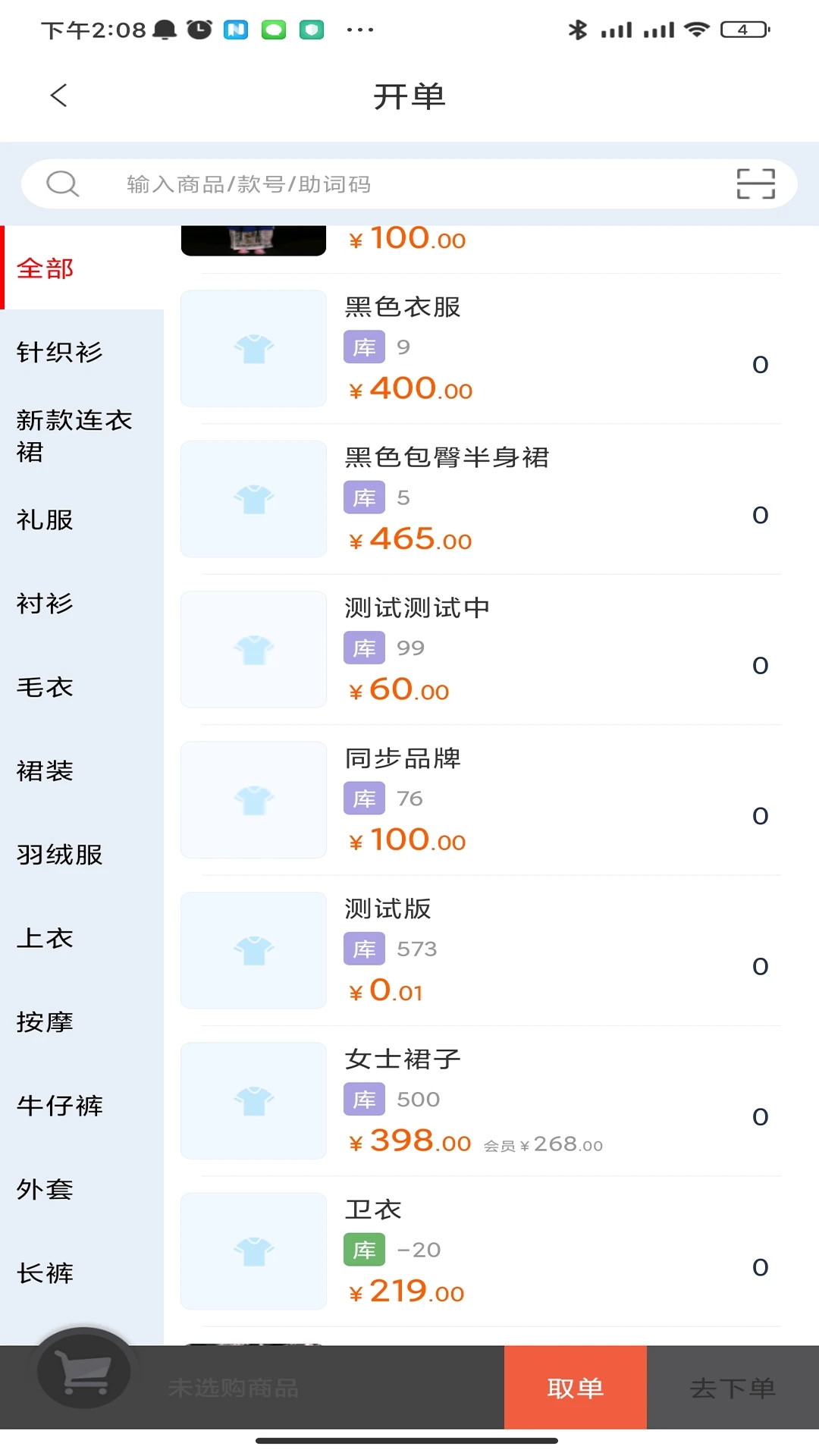Open the 羽绒服 category
This screenshot has width=819, height=1456.
tap(59, 855)
